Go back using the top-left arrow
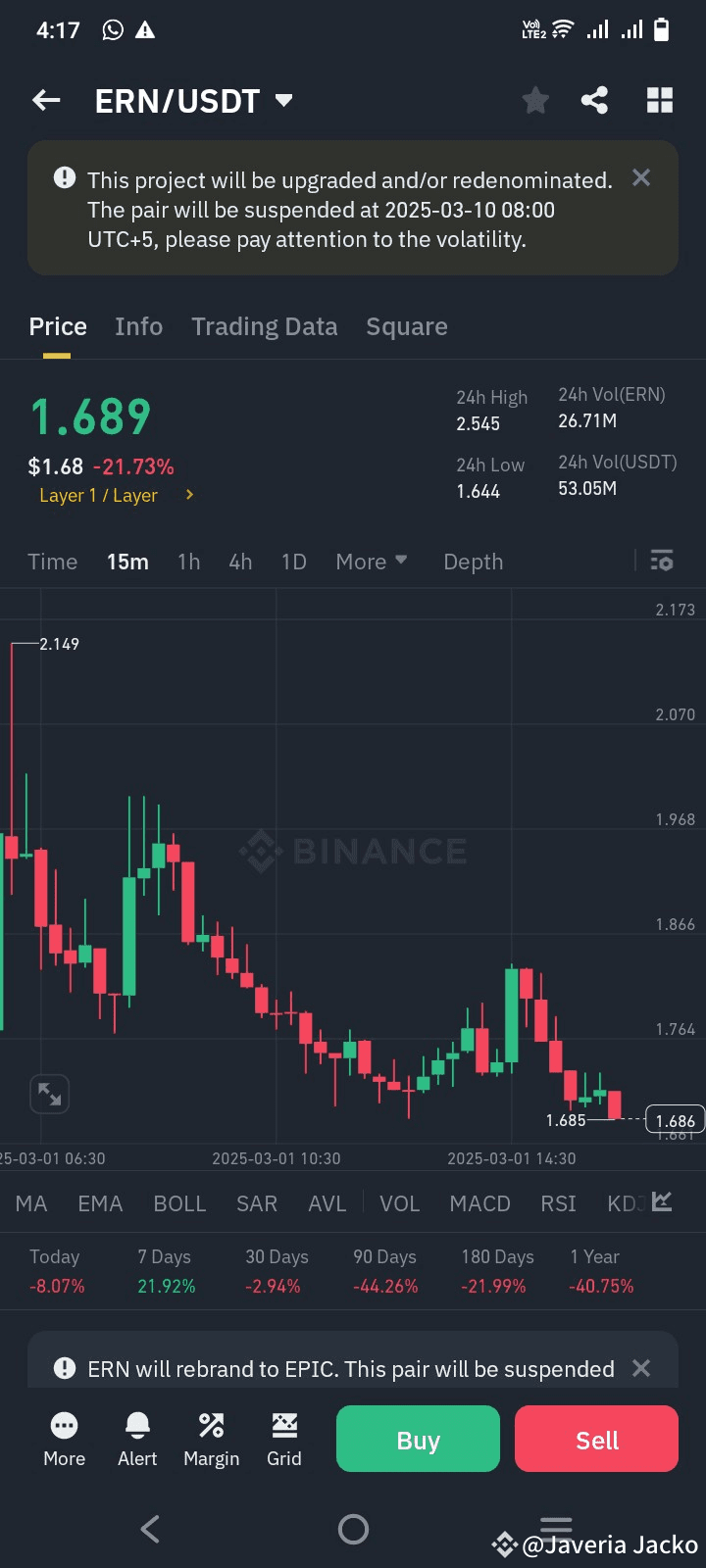706x1568 pixels. point(46,100)
